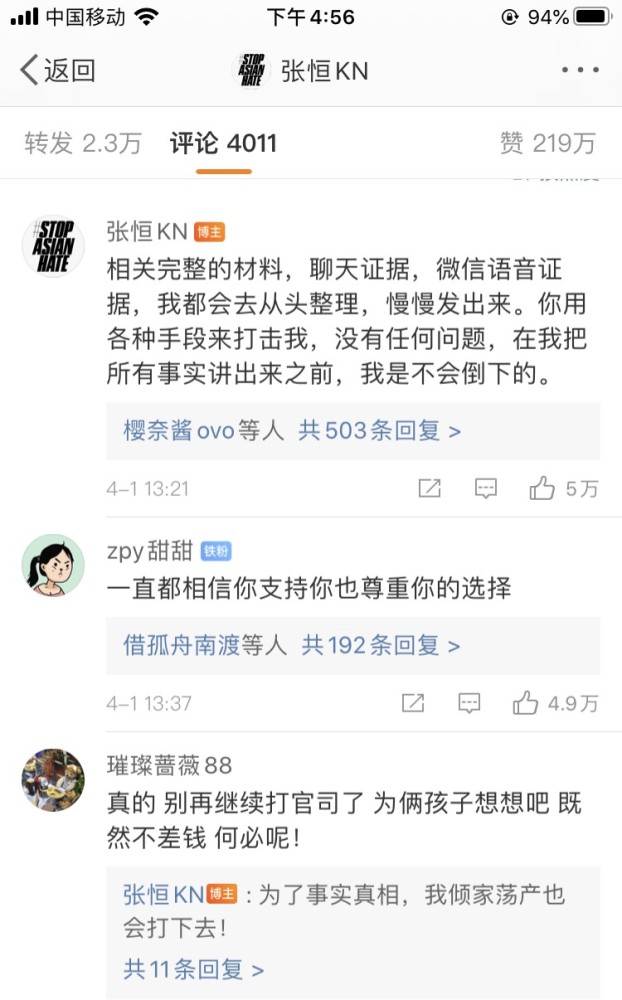View 共11条回复 under 璀璨蔷薇88's comment

point(194,969)
